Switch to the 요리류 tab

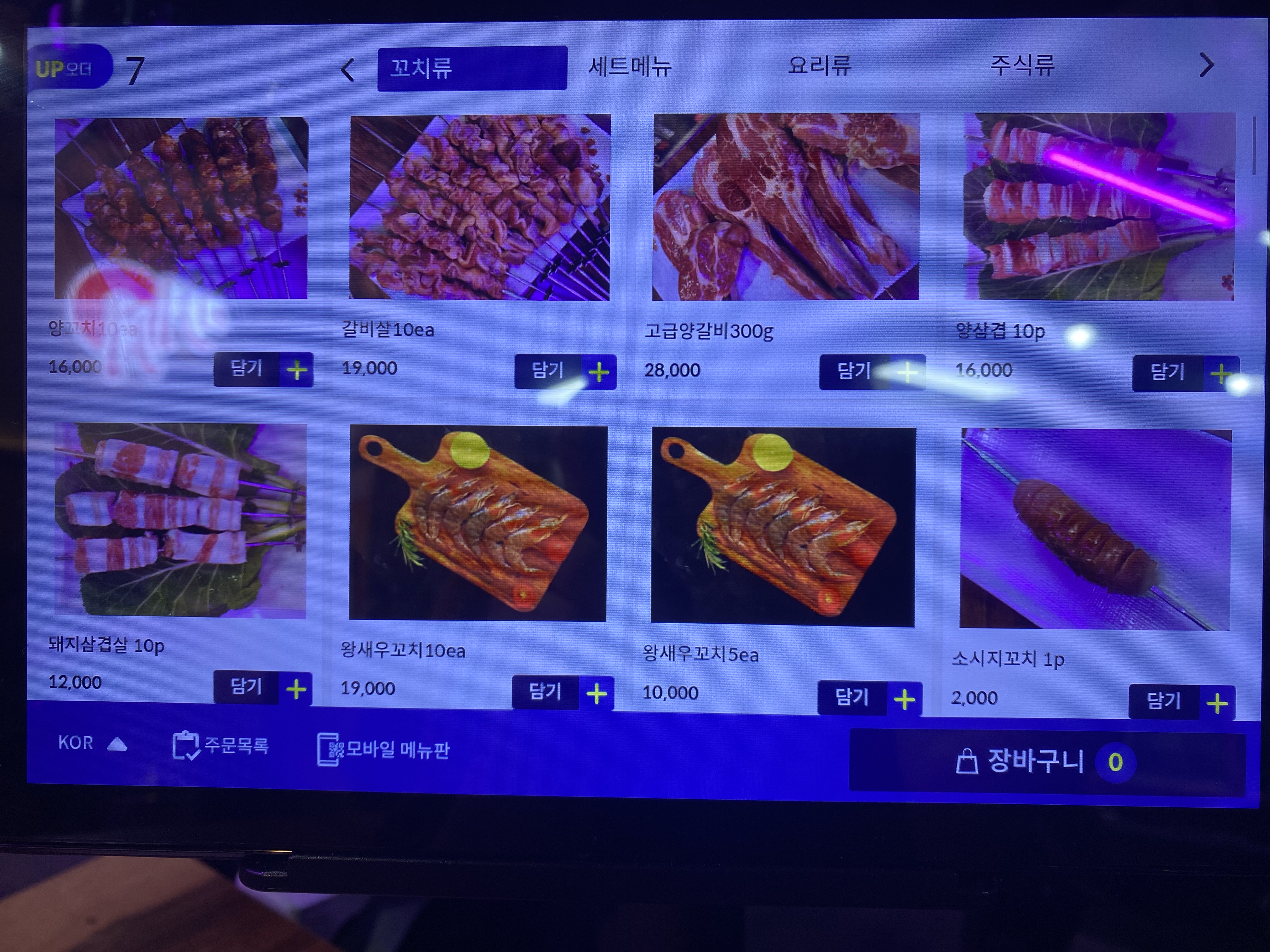819,65
